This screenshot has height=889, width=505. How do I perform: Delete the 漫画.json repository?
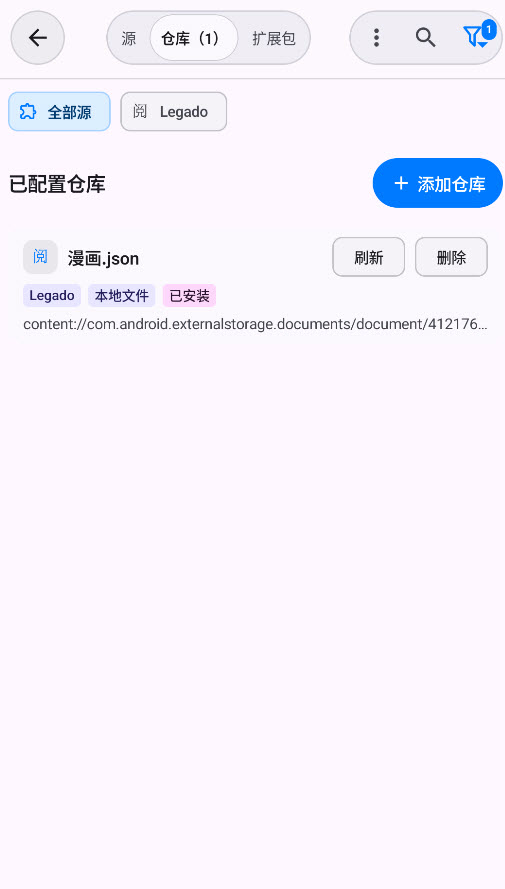(451, 257)
